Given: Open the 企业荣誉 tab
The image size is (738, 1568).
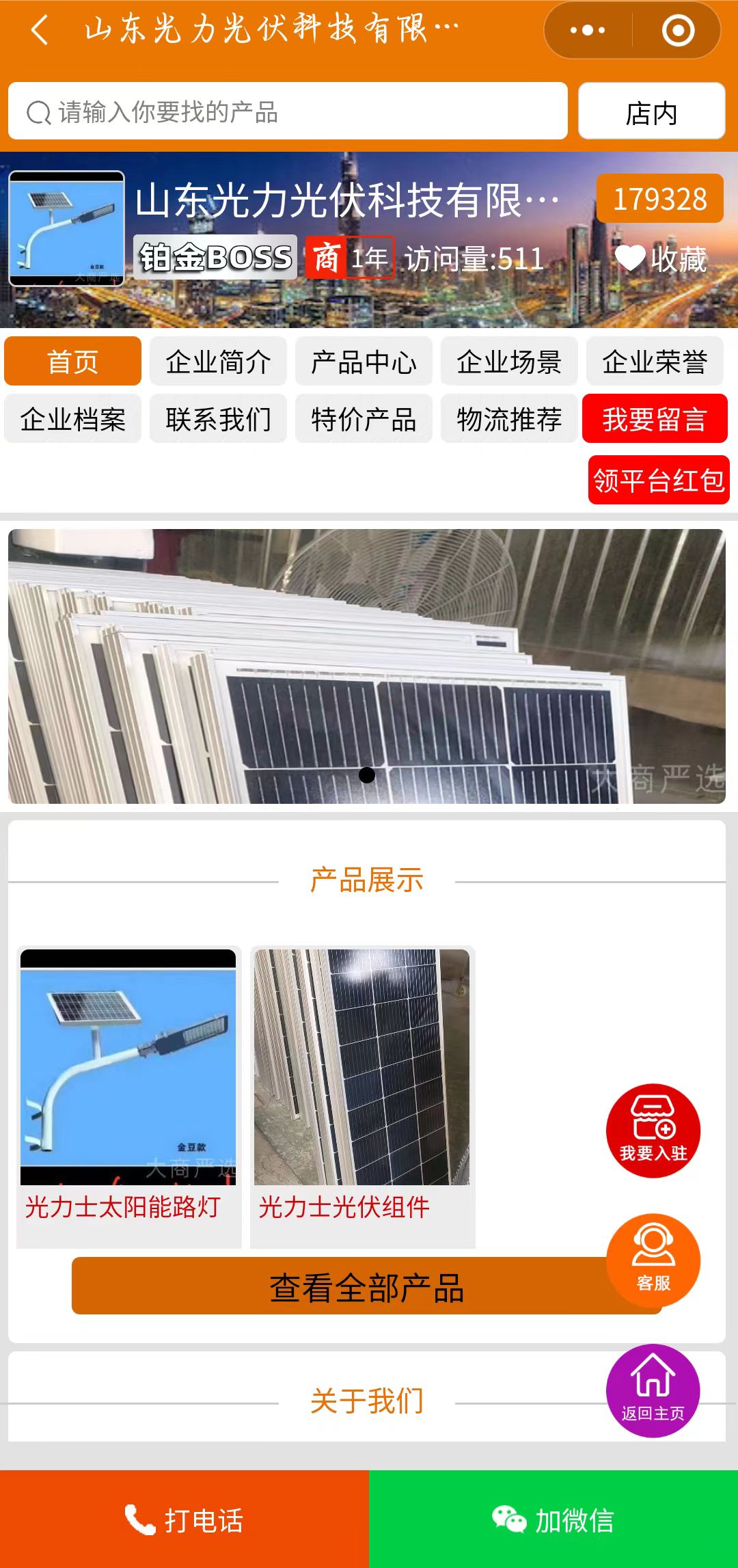Looking at the screenshot, I should coord(655,362).
